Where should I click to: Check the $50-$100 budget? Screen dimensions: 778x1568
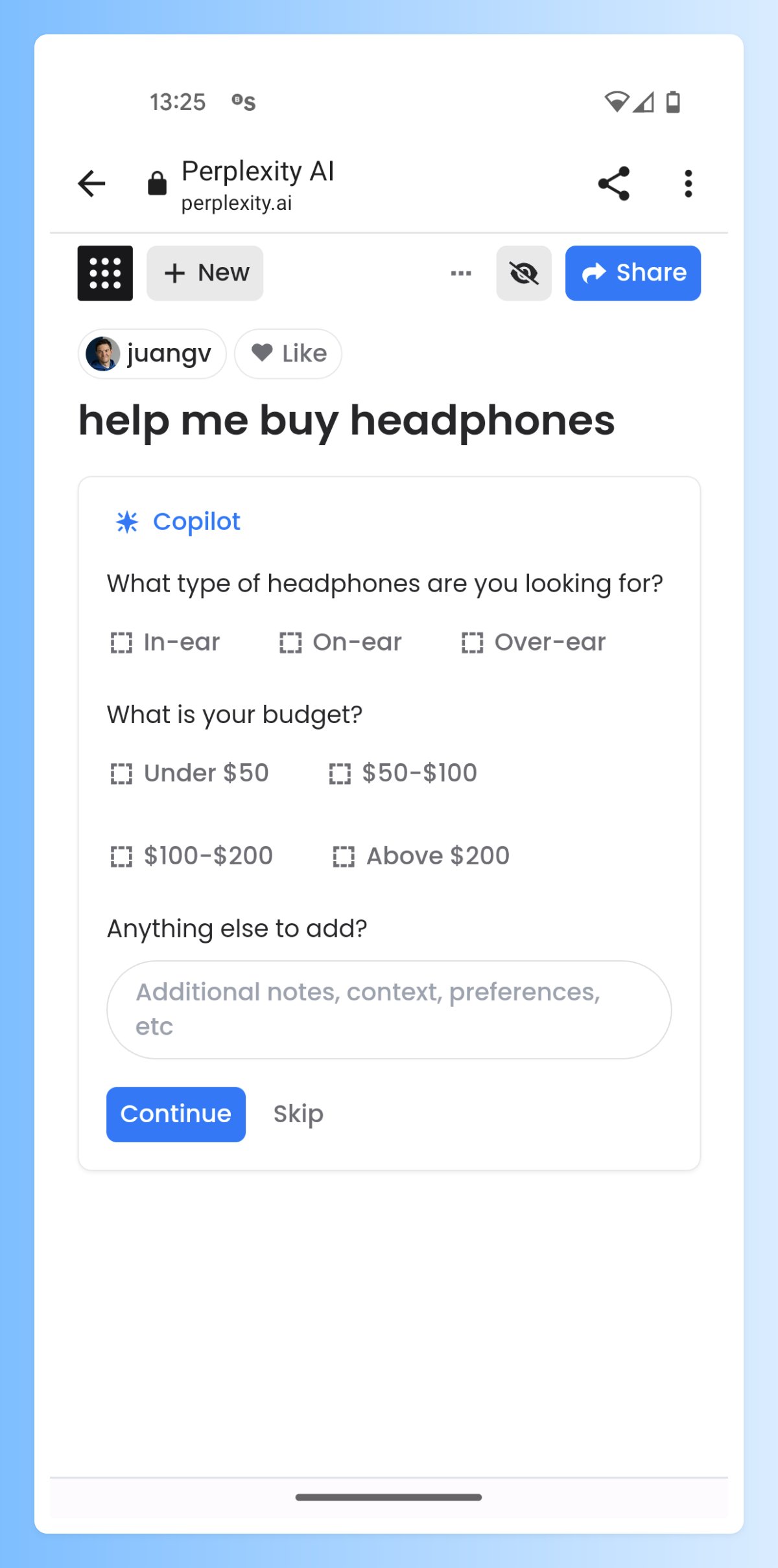pos(403,773)
